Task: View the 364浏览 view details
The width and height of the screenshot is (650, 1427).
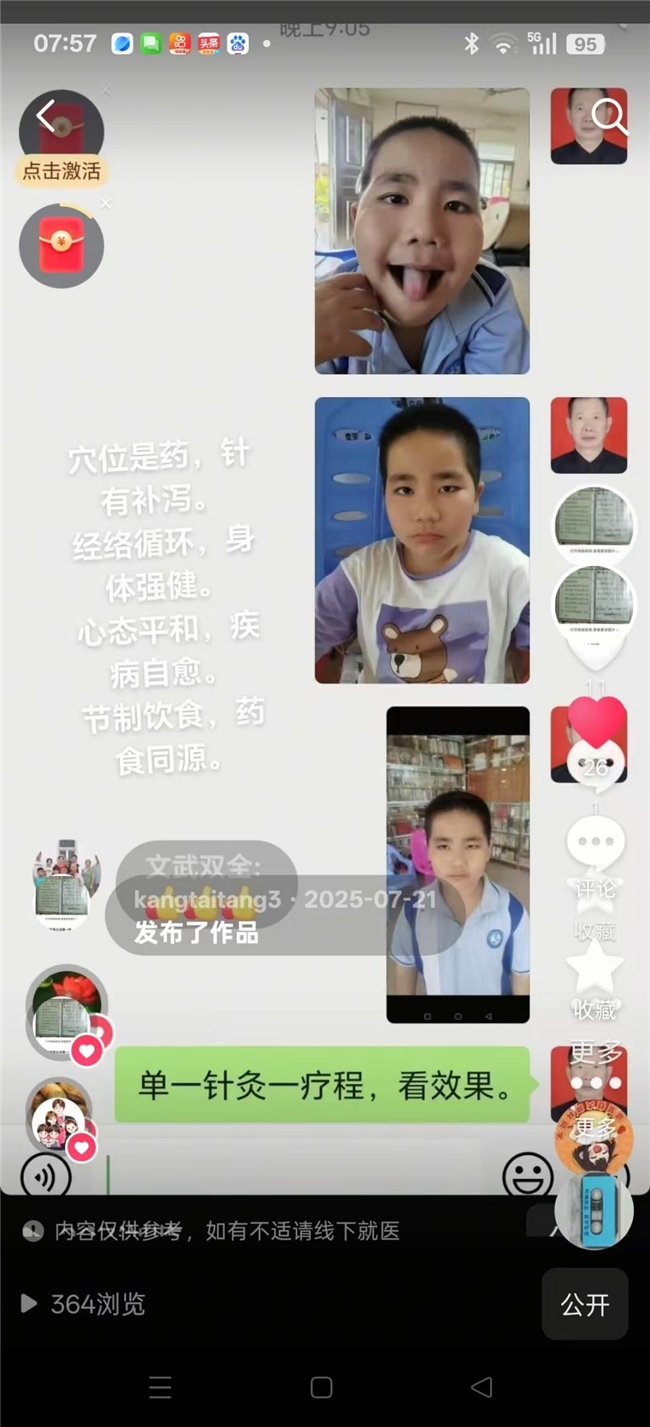Action: click(x=85, y=1304)
